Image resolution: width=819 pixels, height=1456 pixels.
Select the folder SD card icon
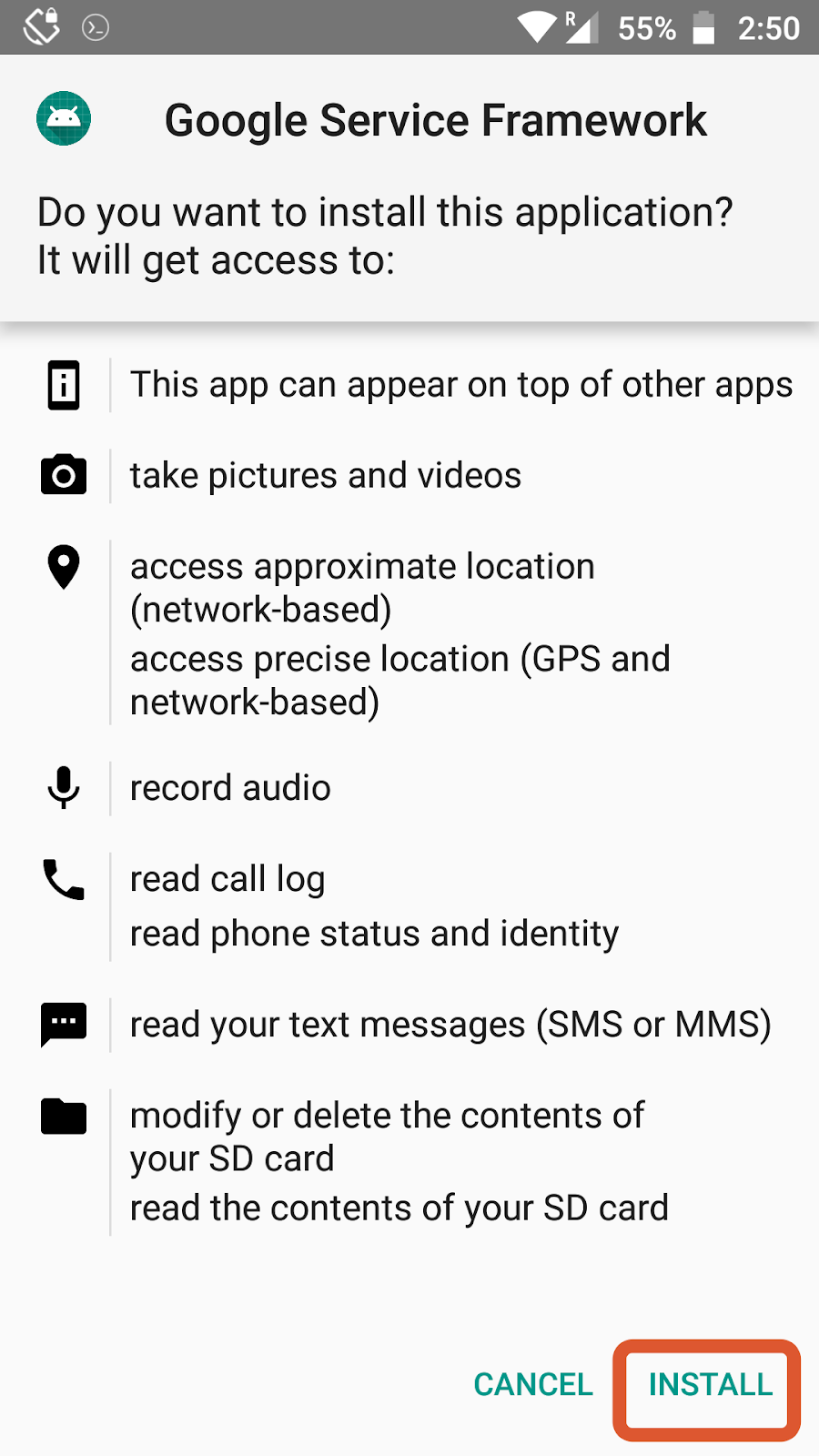(x=63, y=1116)
